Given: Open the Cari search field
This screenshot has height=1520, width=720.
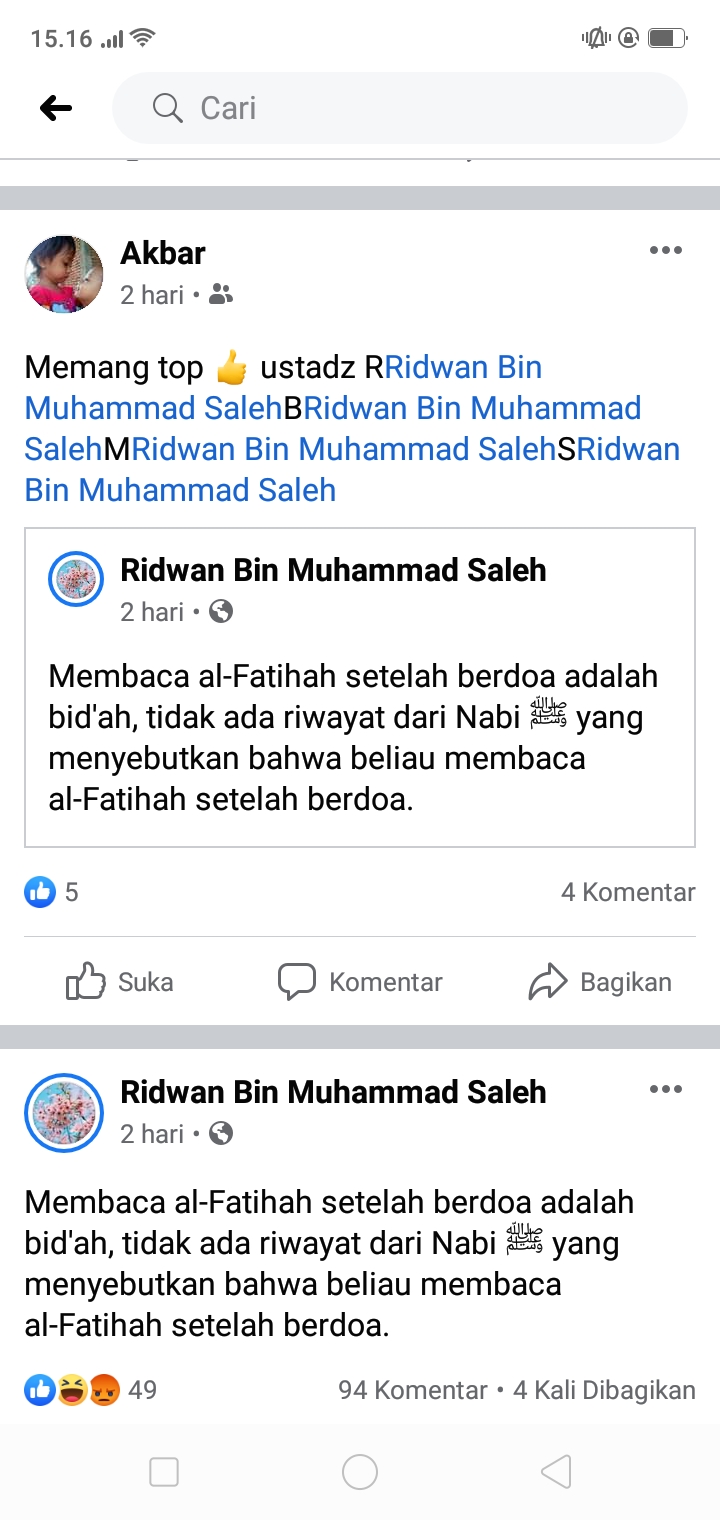Looking at the screenshot, I should pyautogui.click(x=400, y=108).
